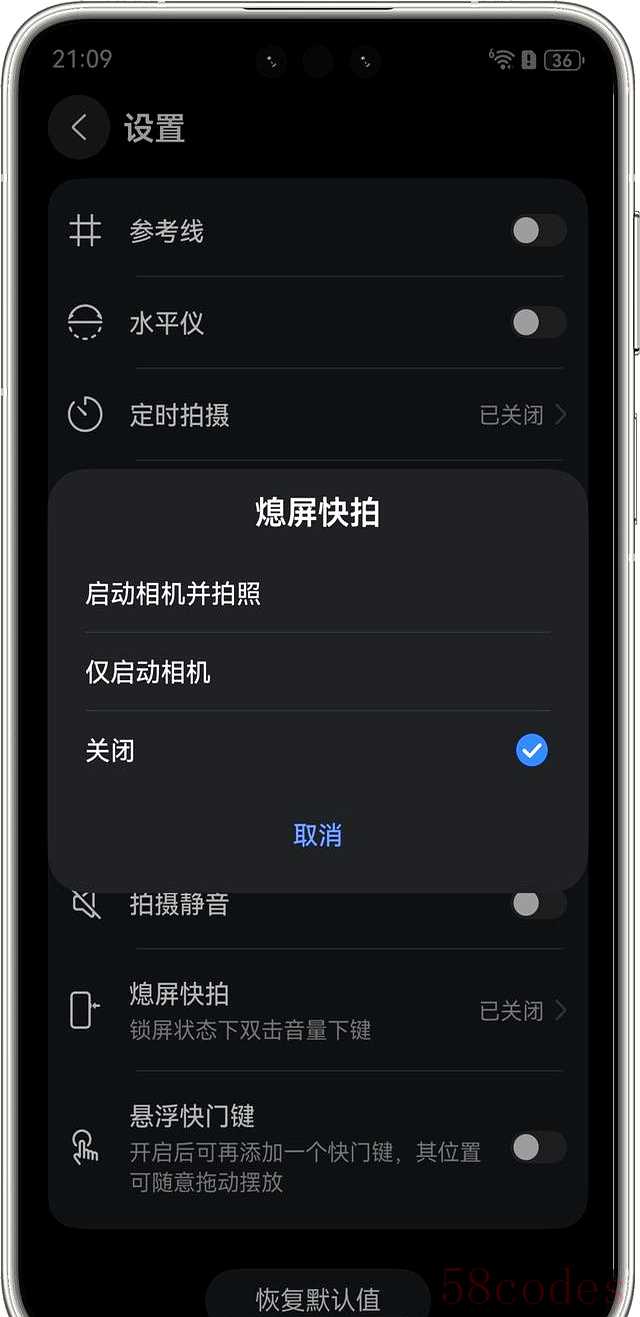The height and width of the screenshot is (1317, 640).
Task: Select 启动相机并拍照 option
Action: (317, 594)
